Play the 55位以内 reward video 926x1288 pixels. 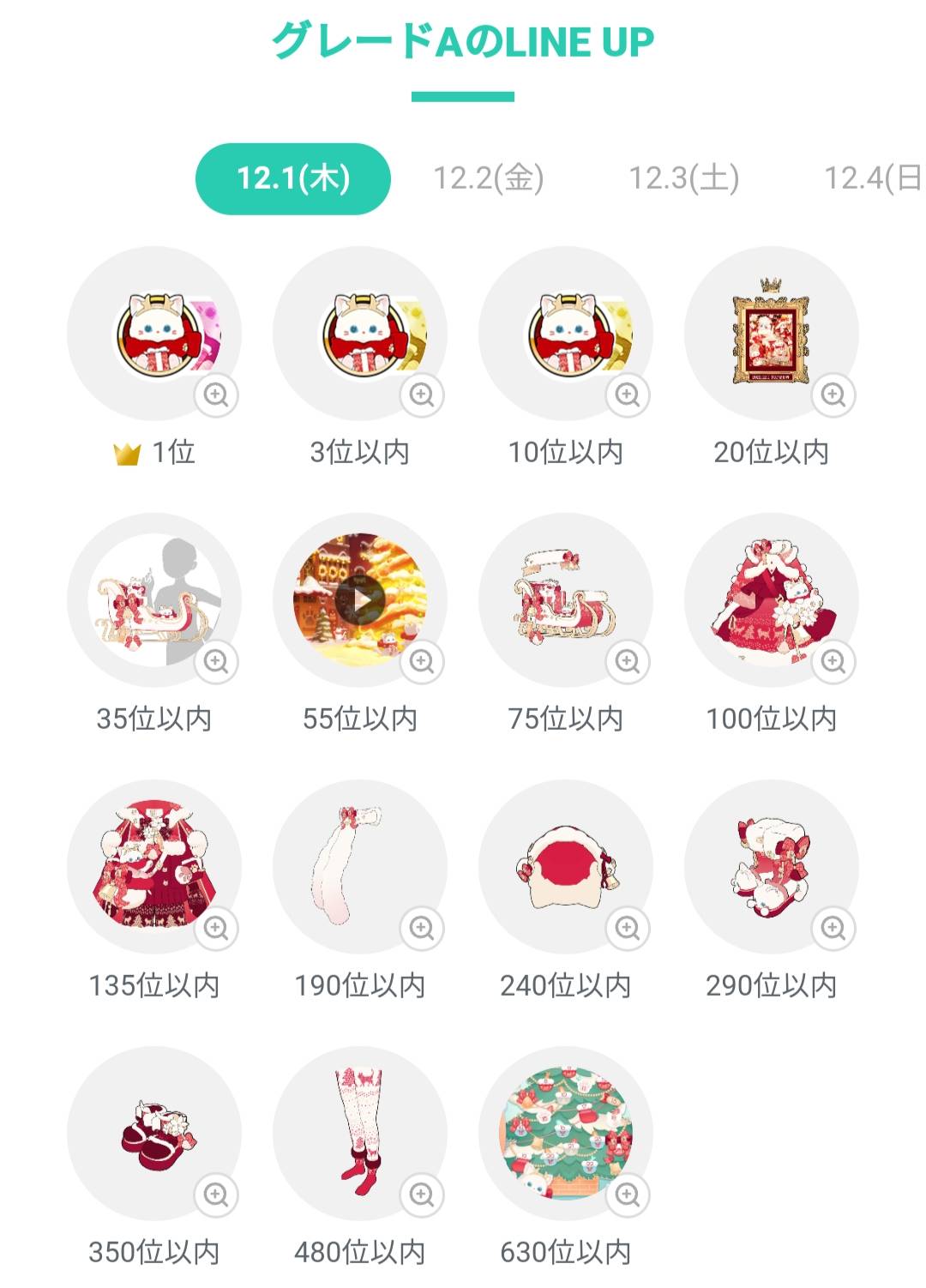tap(360, 600)
